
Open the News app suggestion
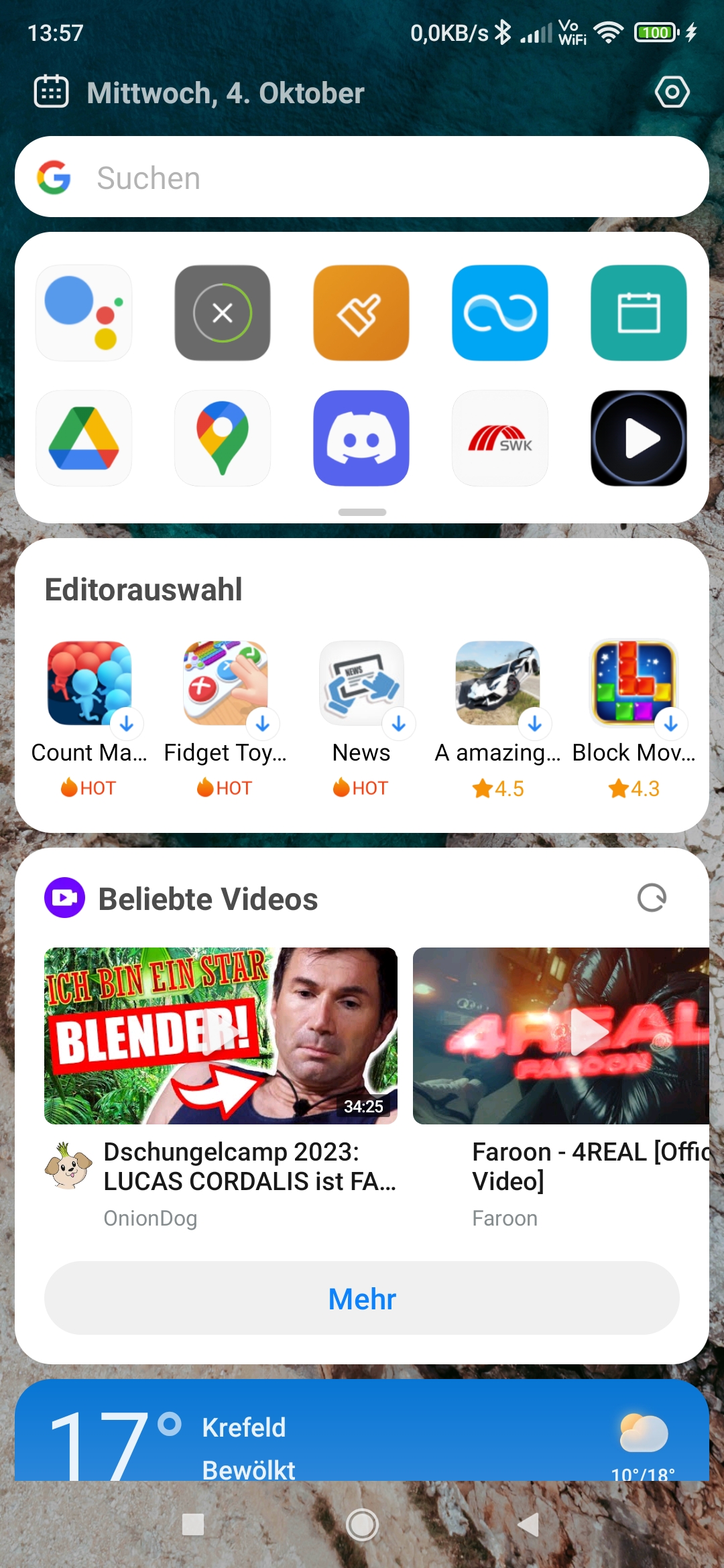(361, 683)
